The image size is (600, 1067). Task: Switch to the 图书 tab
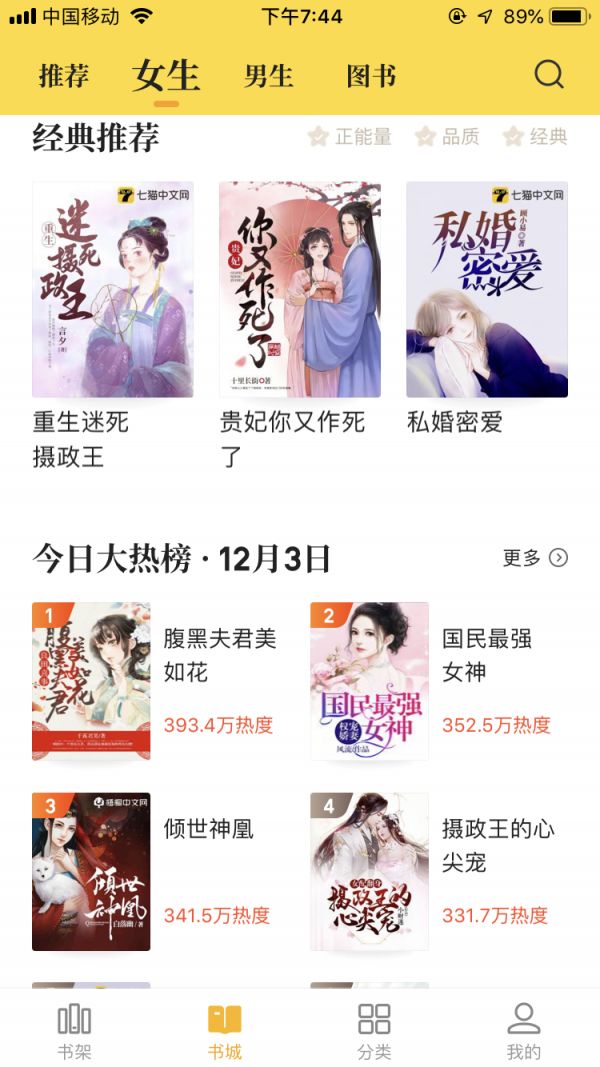click(x=371, y=76)
